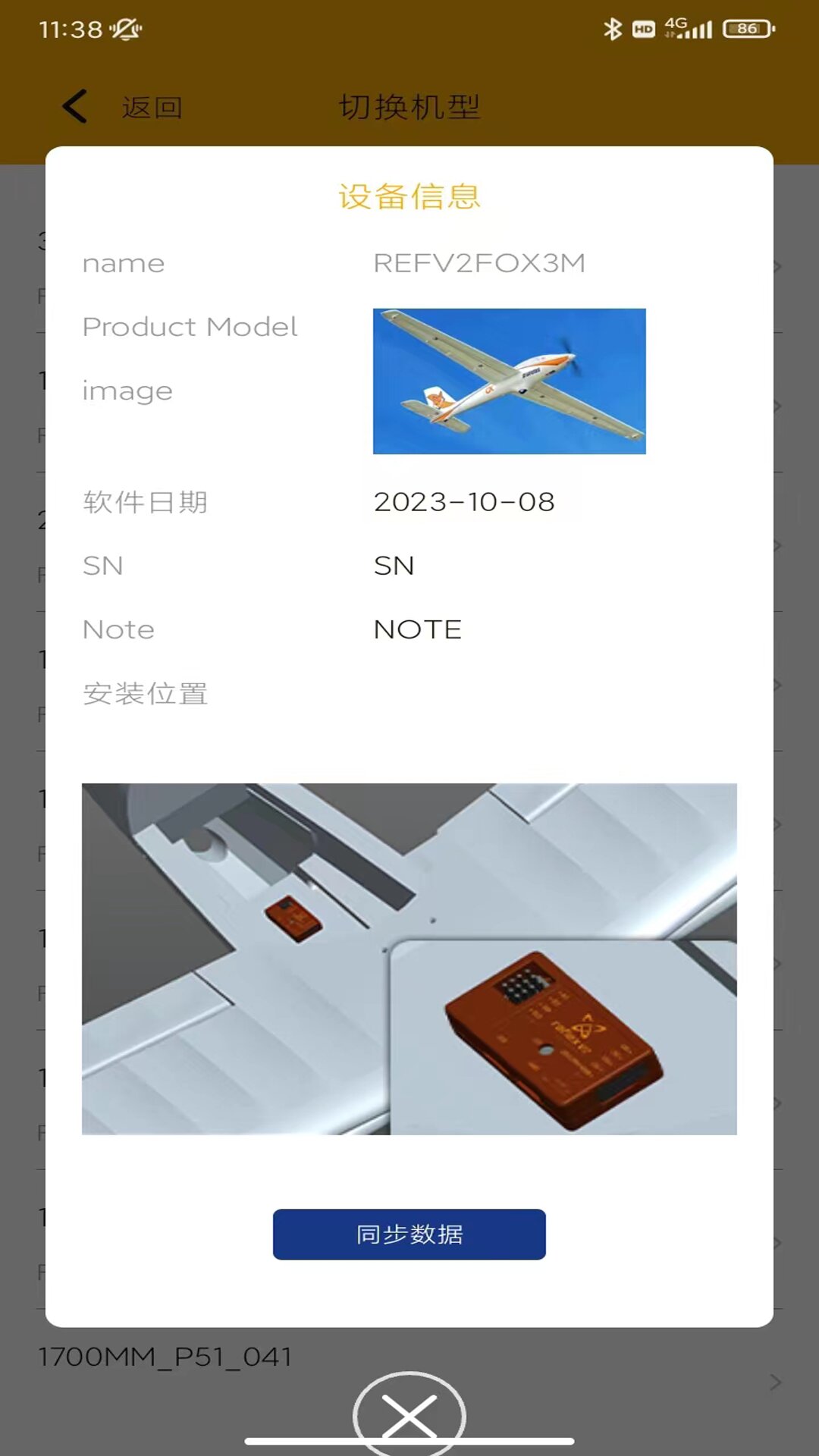819x1456 pixels.
Task: Select the 返回 menu item
Action: [151, 107]
